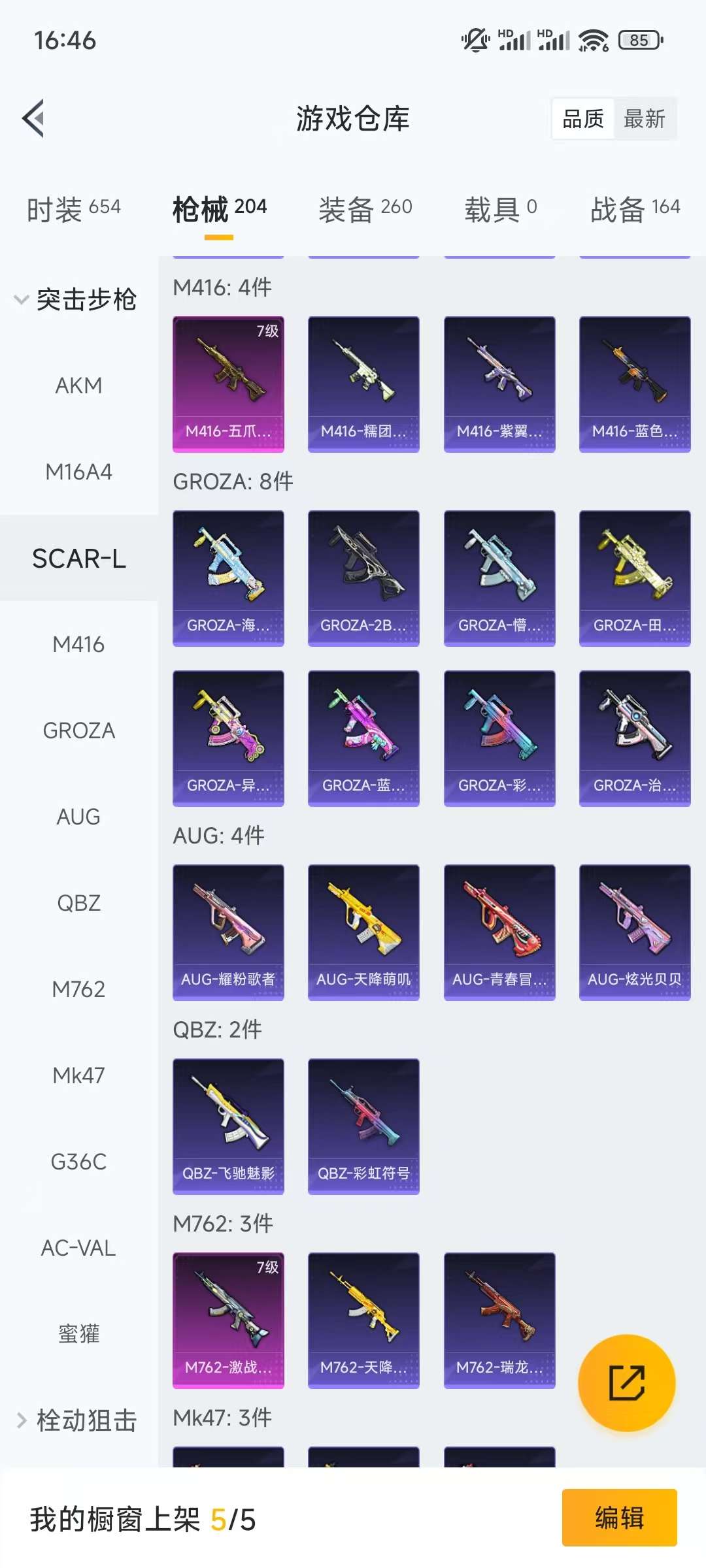This screenshot has height=1568, width=706.
Task: Collapse the 突击步枪 category
Action: point(75,300)
